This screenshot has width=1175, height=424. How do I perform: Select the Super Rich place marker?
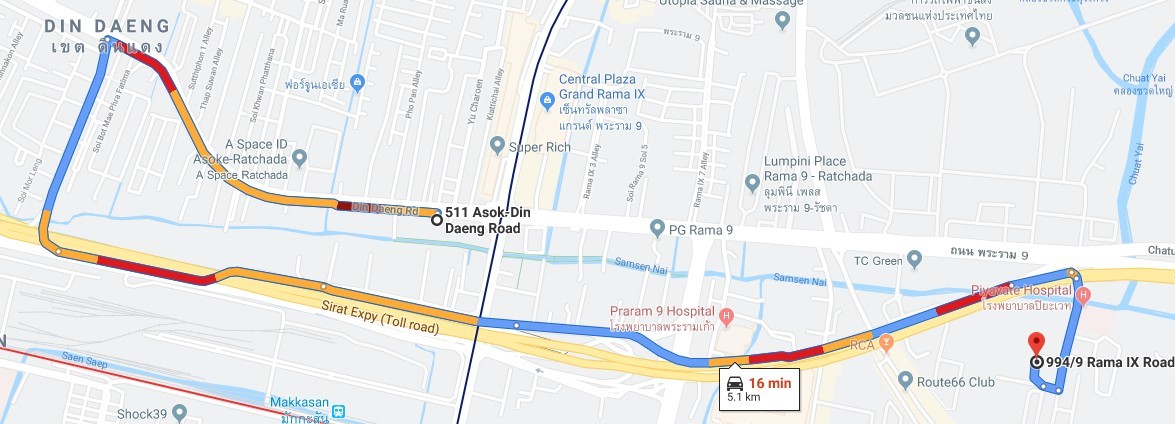click(498, 146)
